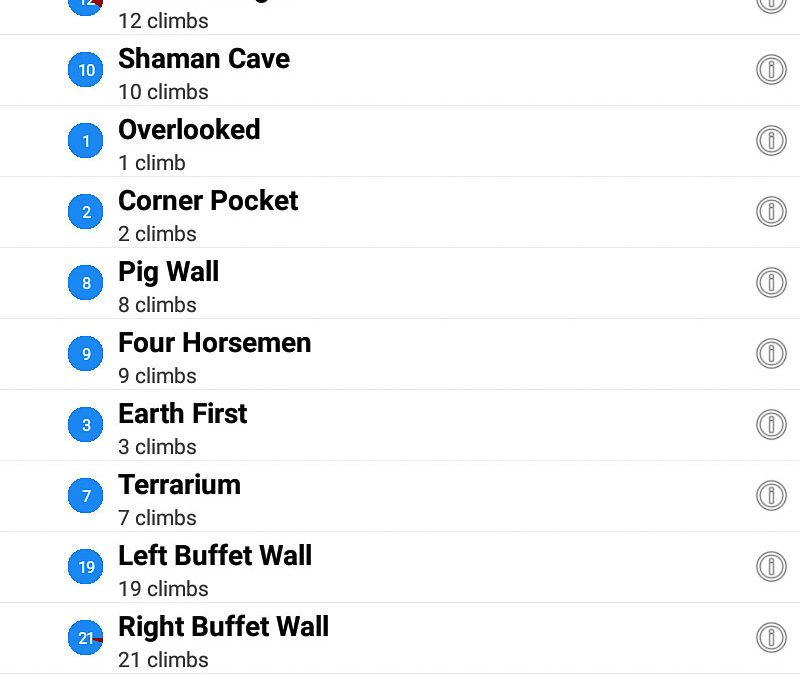Open Left Buffet Wall
Screen dimensions: 800x675
click(x=215, y=568)
